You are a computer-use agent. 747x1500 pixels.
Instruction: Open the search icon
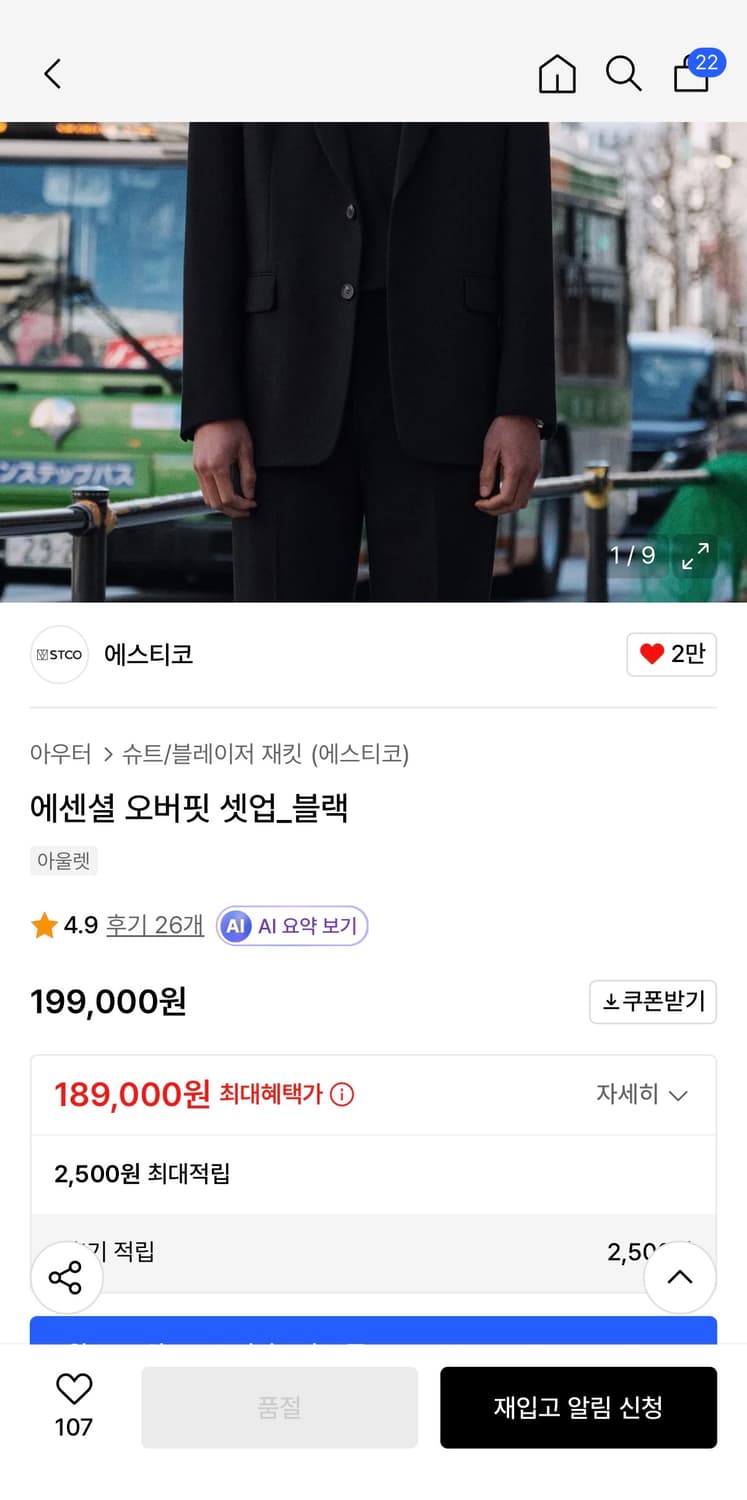tap(623, 74)
